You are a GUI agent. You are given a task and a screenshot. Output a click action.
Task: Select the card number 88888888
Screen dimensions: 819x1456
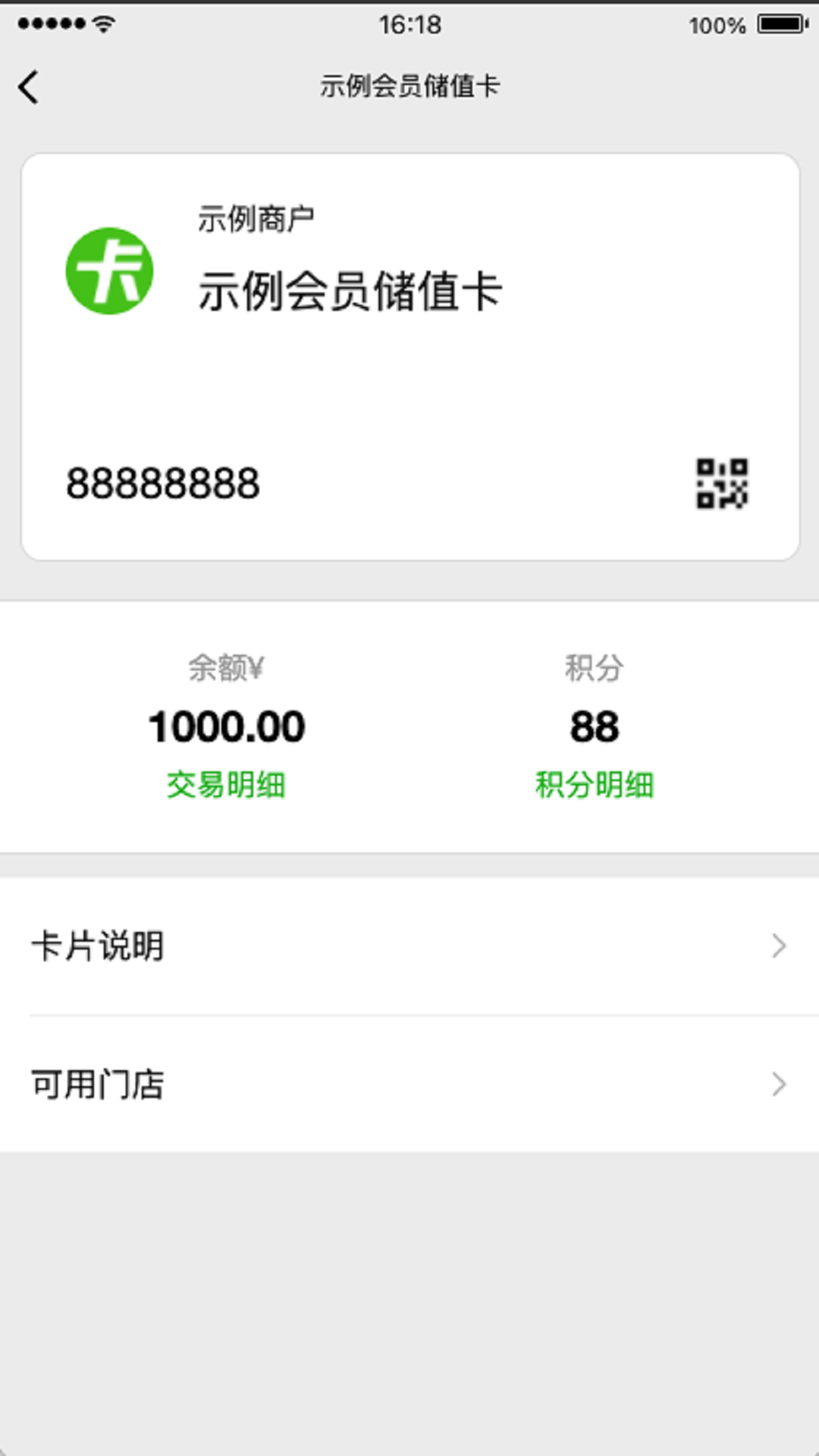click(x=164, y=482)
